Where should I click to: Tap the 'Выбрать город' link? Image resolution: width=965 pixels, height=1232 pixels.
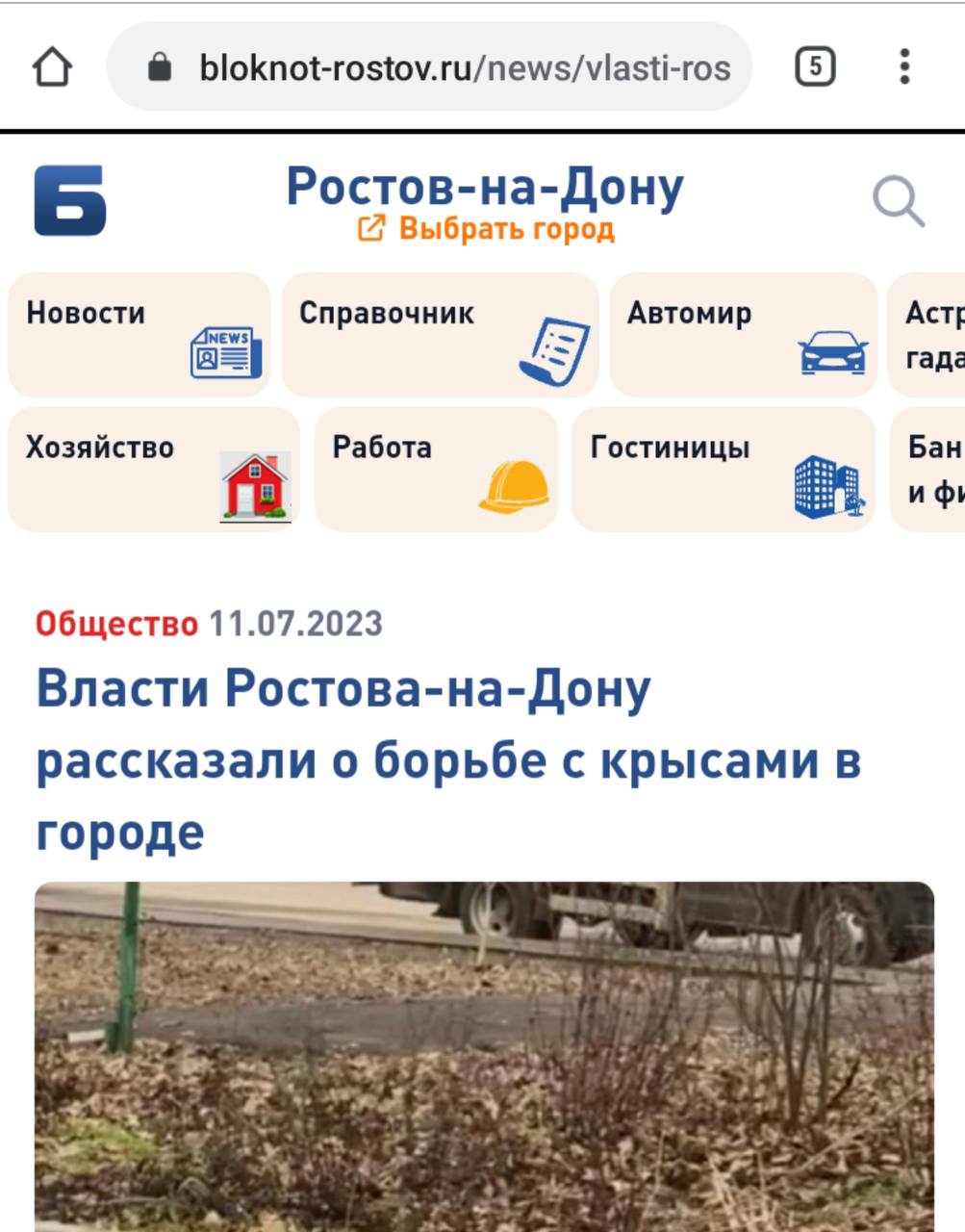point(486,229)
